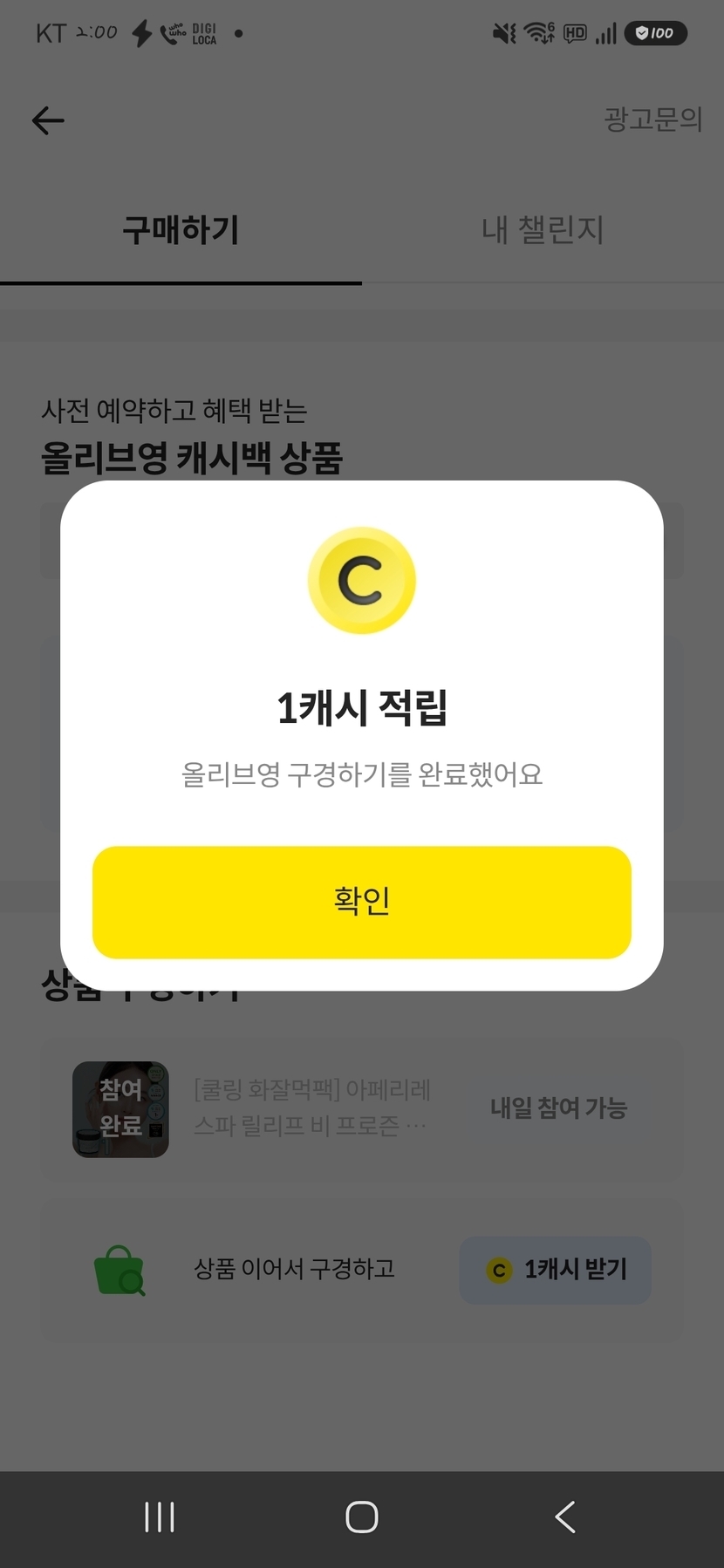Go to the home screen
724x1568 pixels.
(x=362, y=1517)
